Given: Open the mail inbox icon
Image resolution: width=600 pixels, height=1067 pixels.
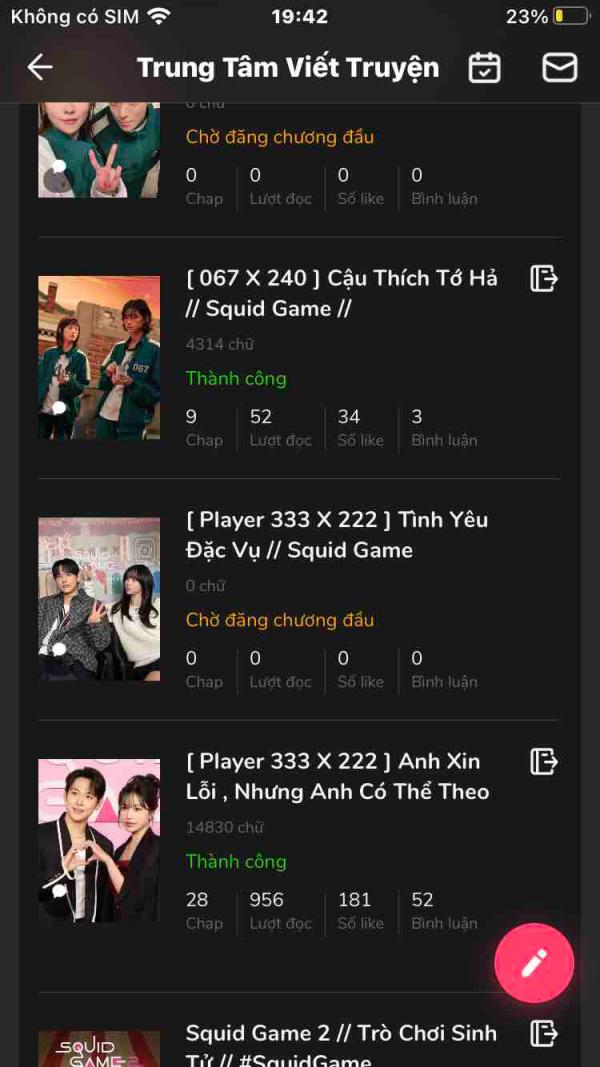Looking at the screenshot, I should tap(559, 67).
